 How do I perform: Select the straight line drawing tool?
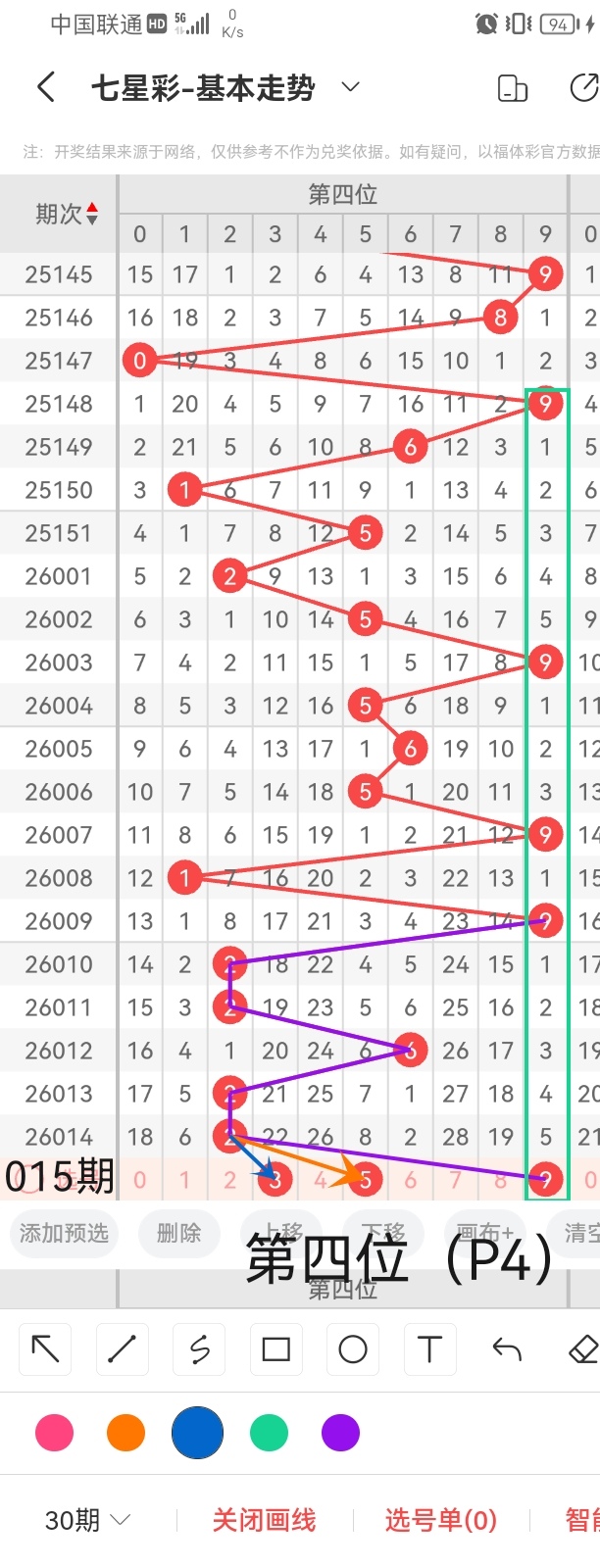[x=123, y=1349]
